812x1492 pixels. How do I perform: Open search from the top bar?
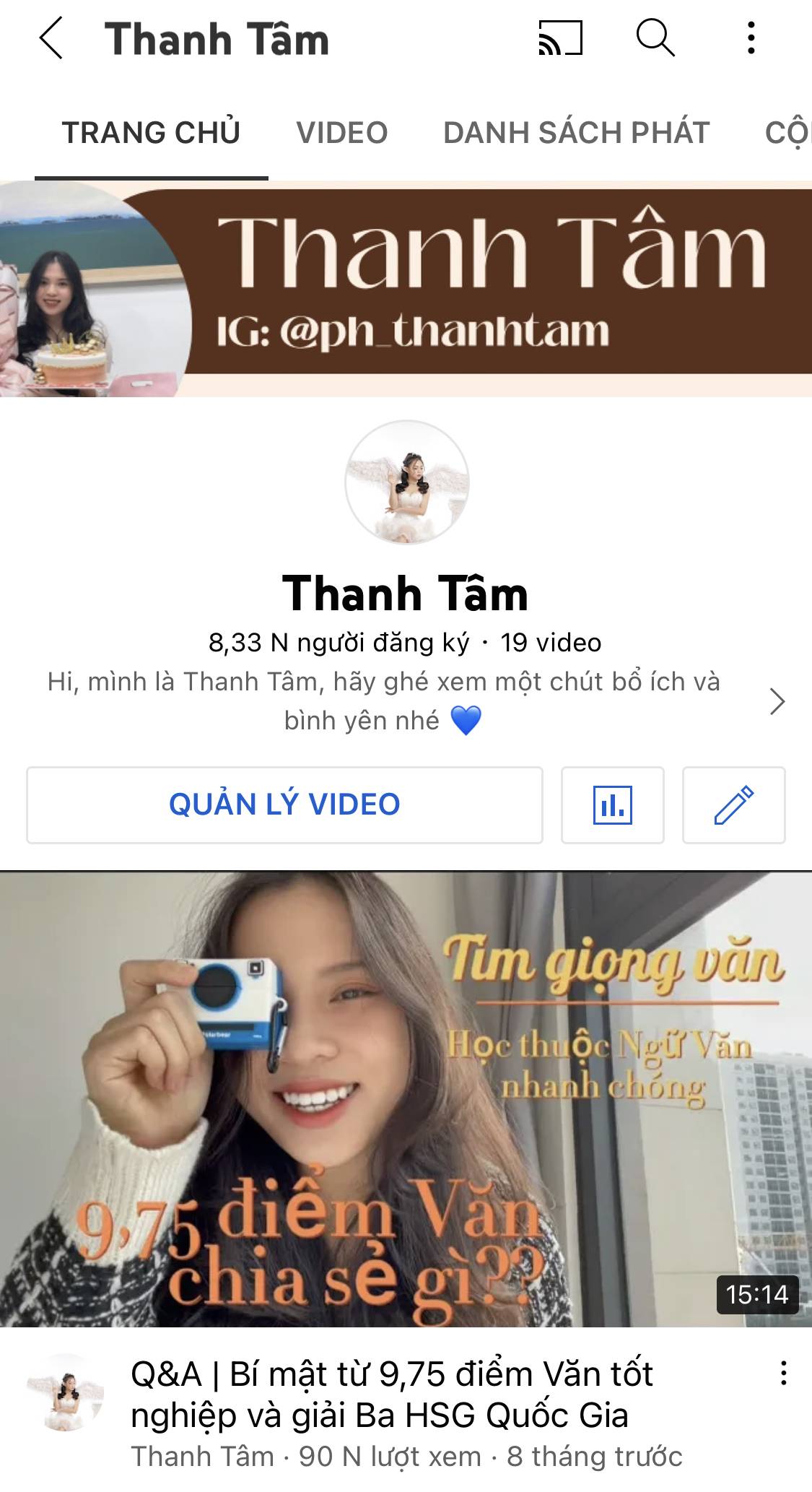[655, 38]
